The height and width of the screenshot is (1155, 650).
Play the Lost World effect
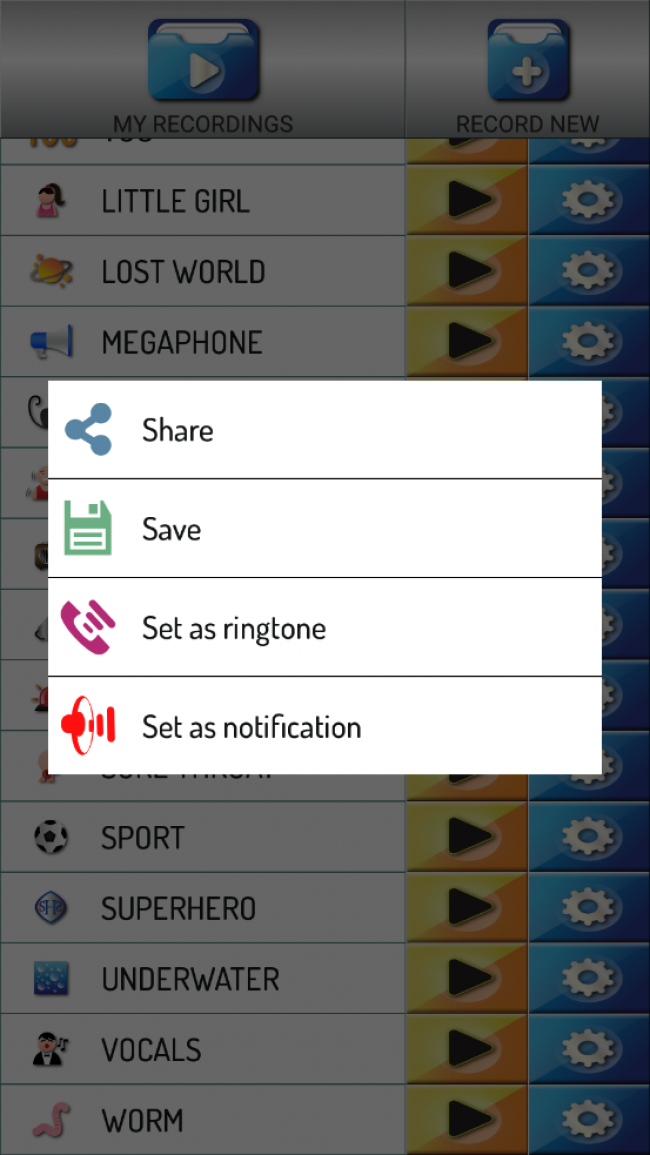(467, 271)
